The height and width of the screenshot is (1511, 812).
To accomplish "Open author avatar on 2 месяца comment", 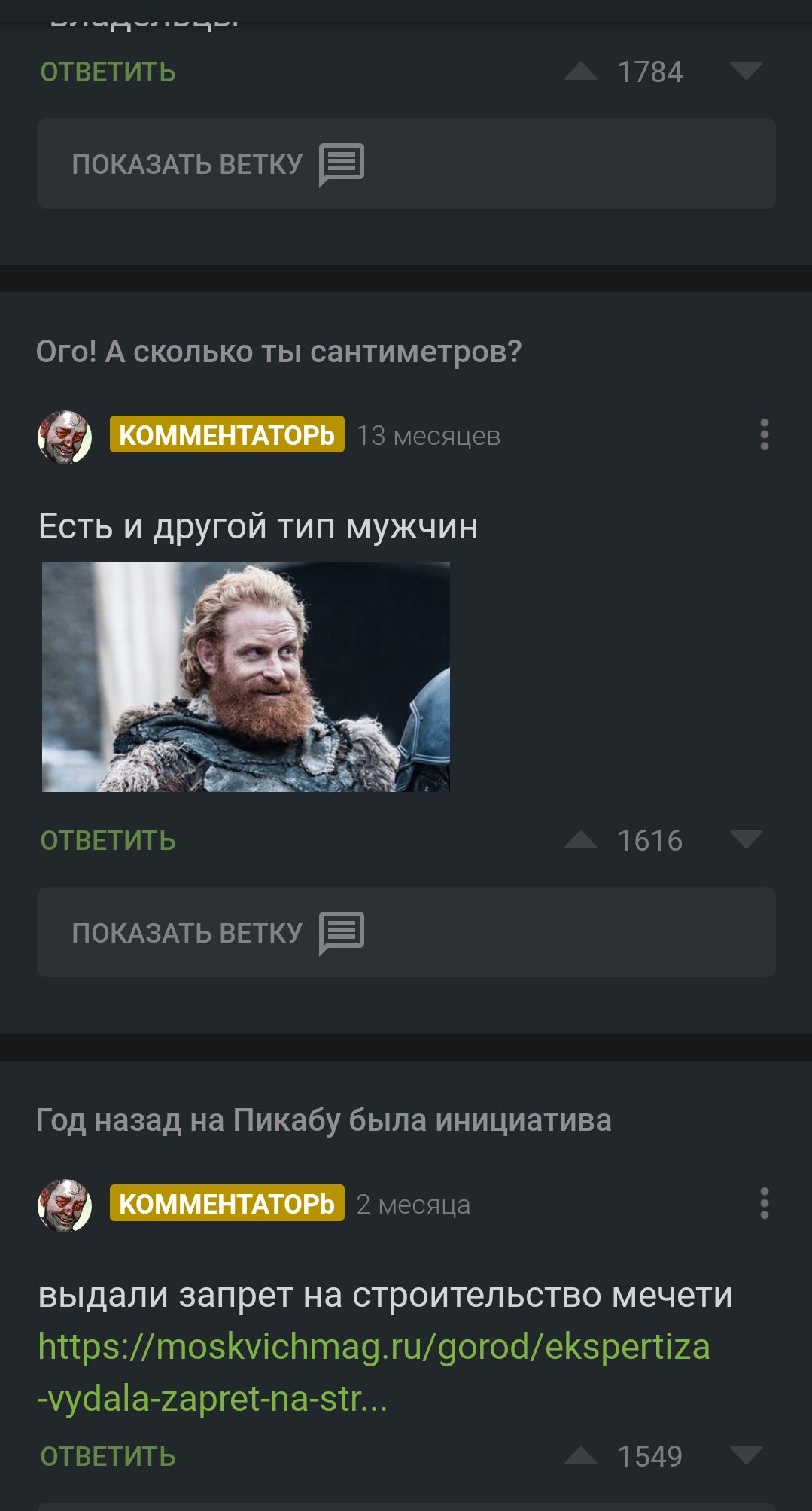I will (x=65, y=1205).
